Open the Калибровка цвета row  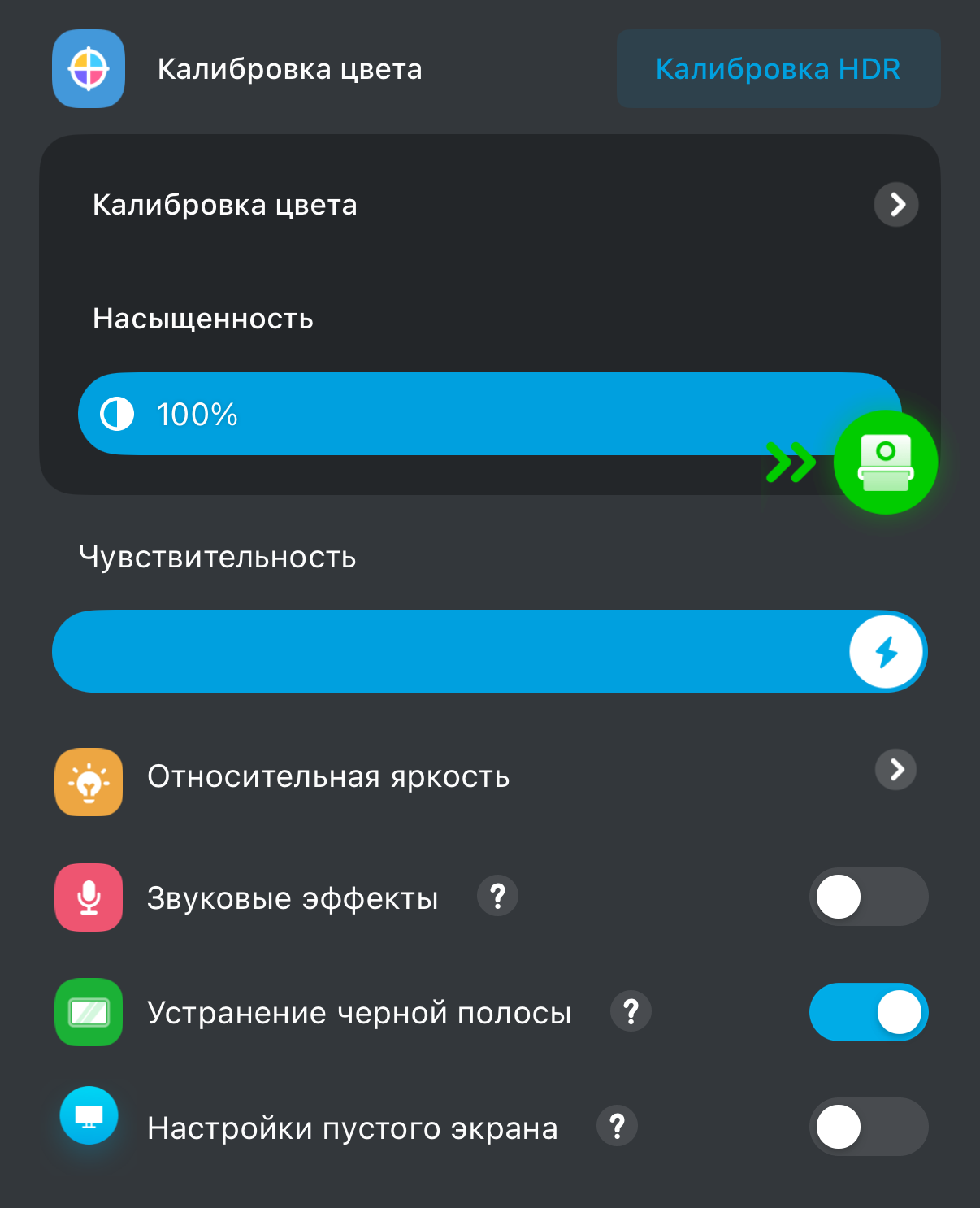pyautogui.click(x=895, y=205)
